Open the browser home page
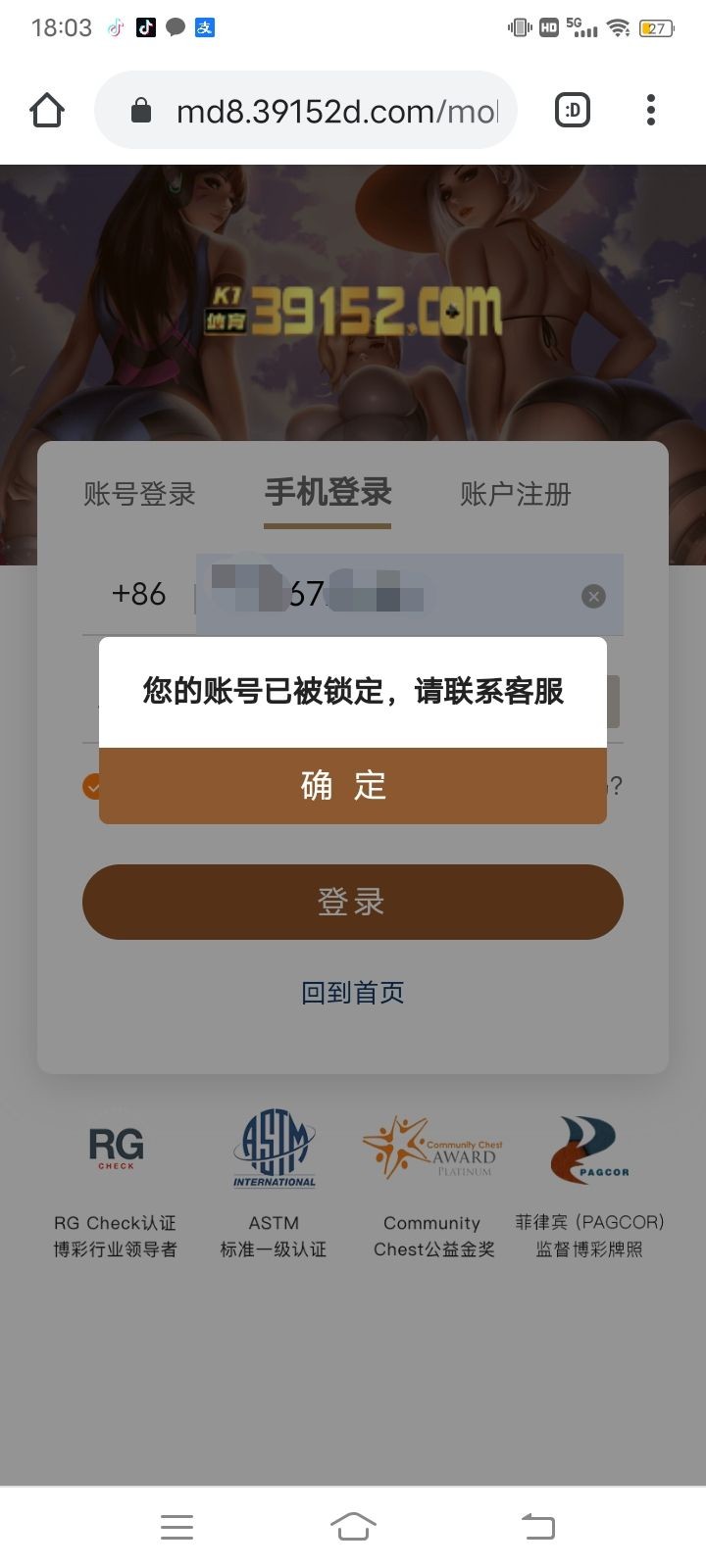 pos(47,111)
